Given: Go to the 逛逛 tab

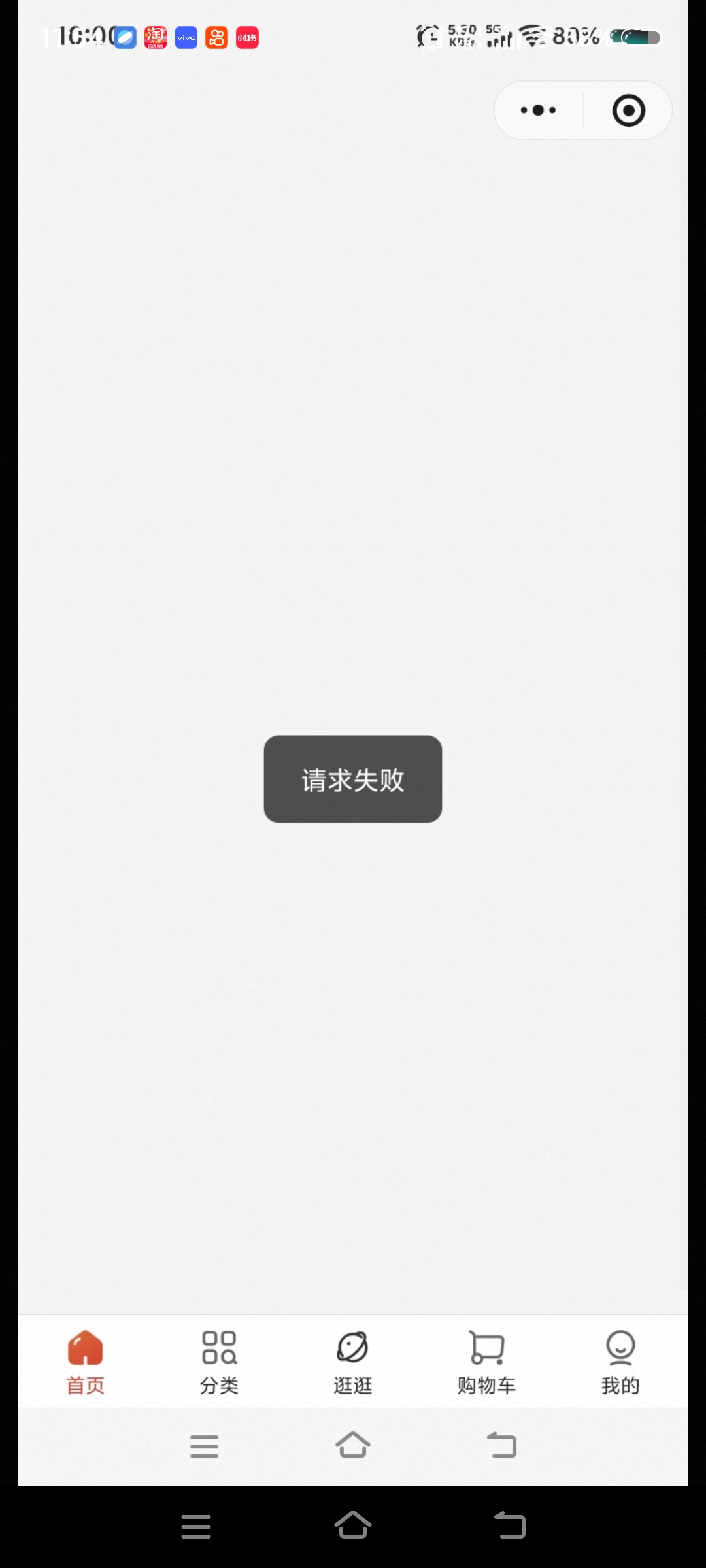Looking at the screenshot, I should click(x=353, y=1362).
